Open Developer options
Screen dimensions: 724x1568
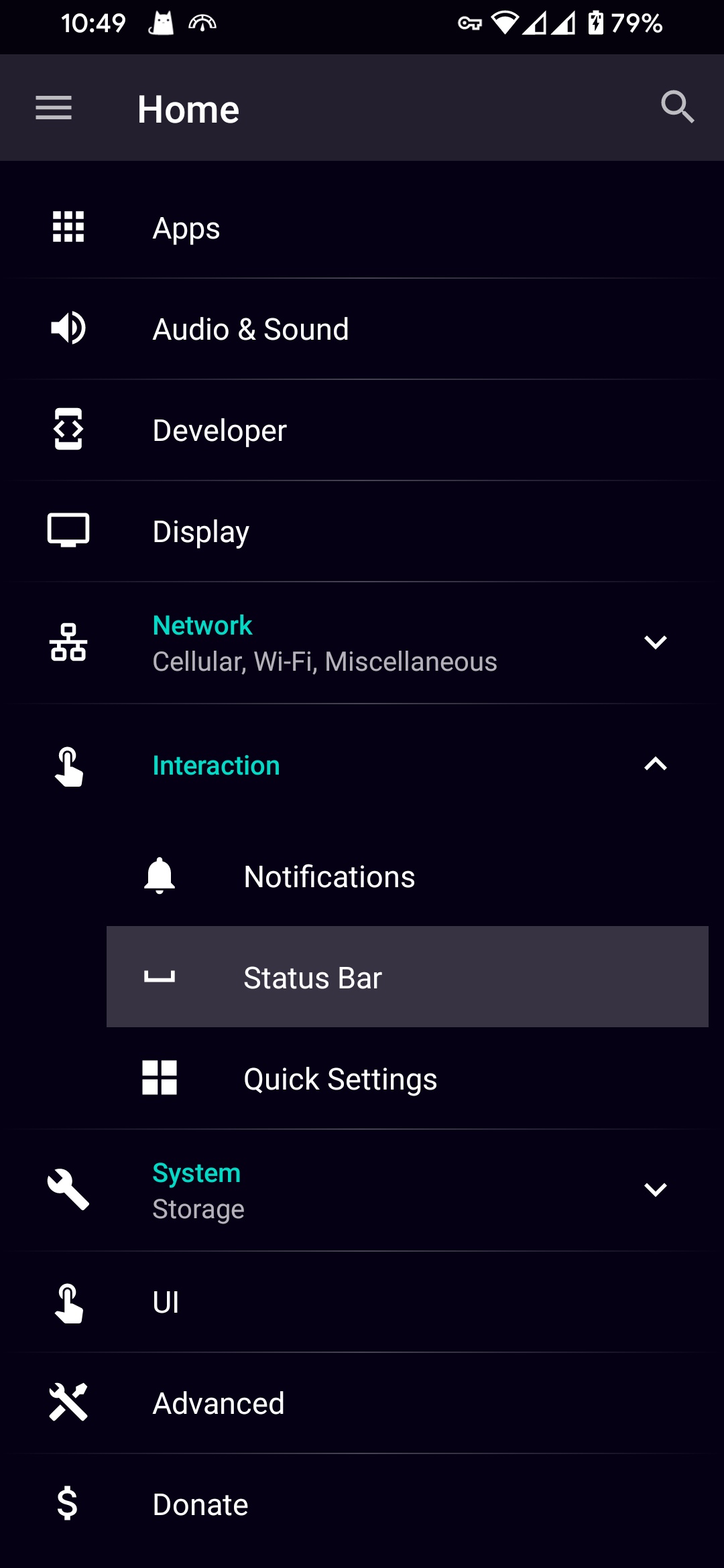pyautogui.click(x=362, y=430)
